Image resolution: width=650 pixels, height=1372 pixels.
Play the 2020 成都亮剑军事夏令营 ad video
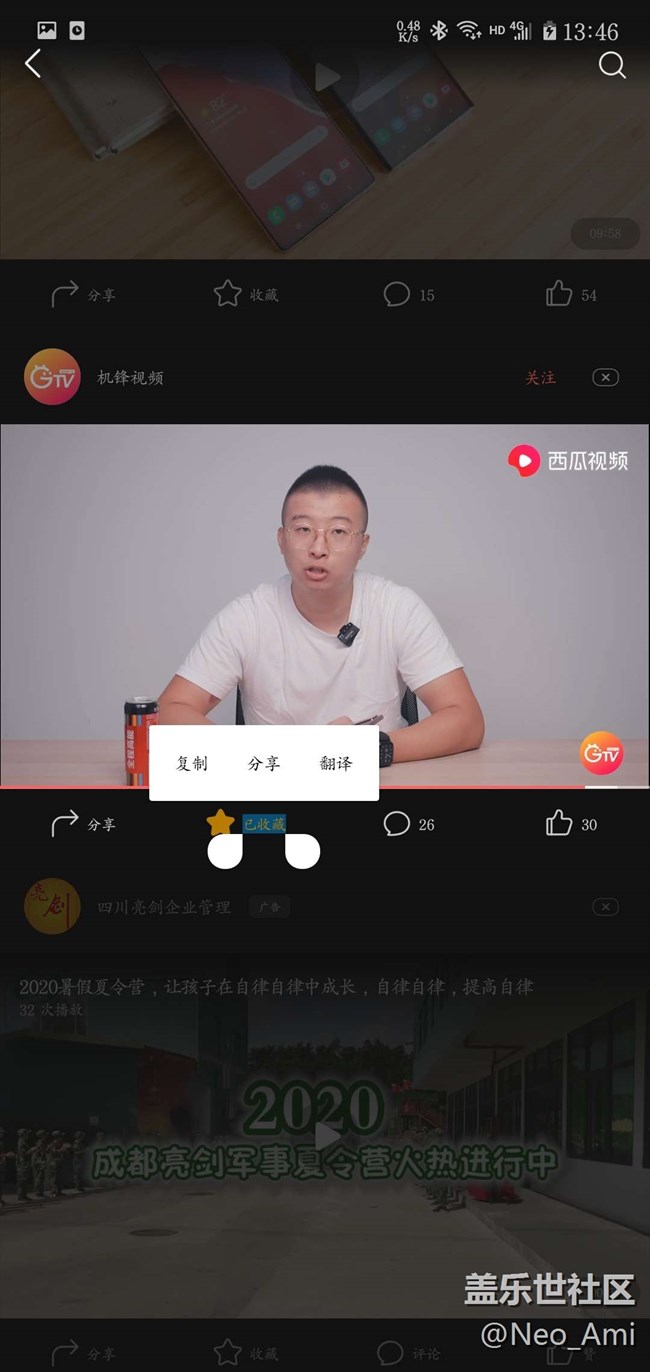click(x=325, y=1137)
